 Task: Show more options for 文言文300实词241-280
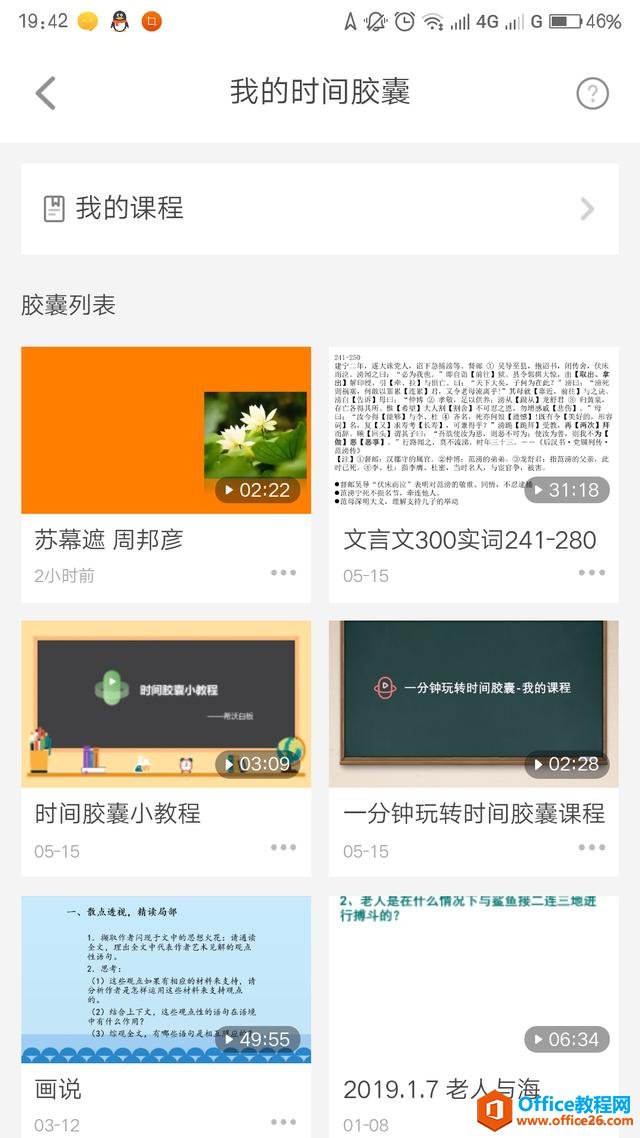[591, 573]
